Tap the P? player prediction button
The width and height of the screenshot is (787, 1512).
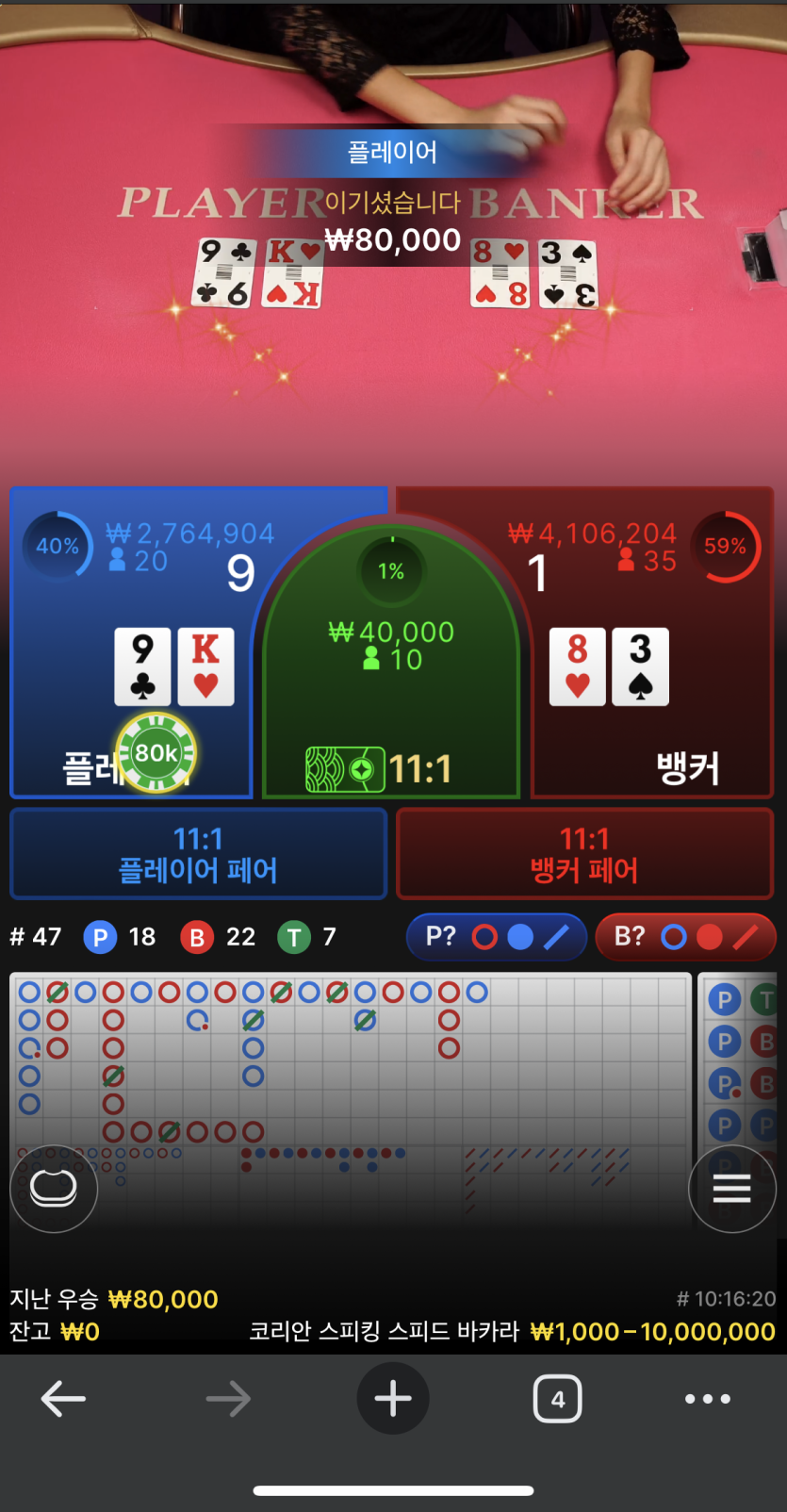click(496, 937)
